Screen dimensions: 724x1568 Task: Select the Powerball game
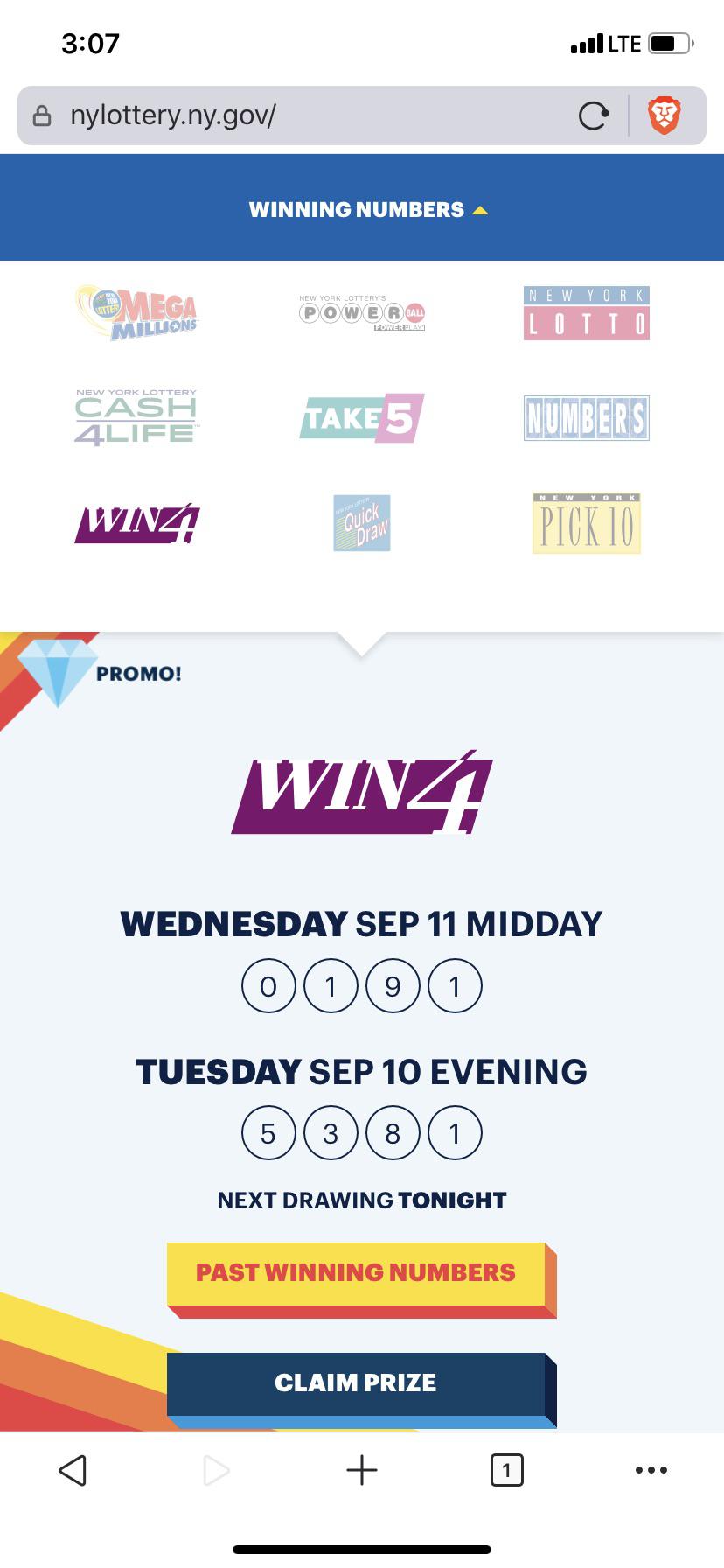pos(362,313)
